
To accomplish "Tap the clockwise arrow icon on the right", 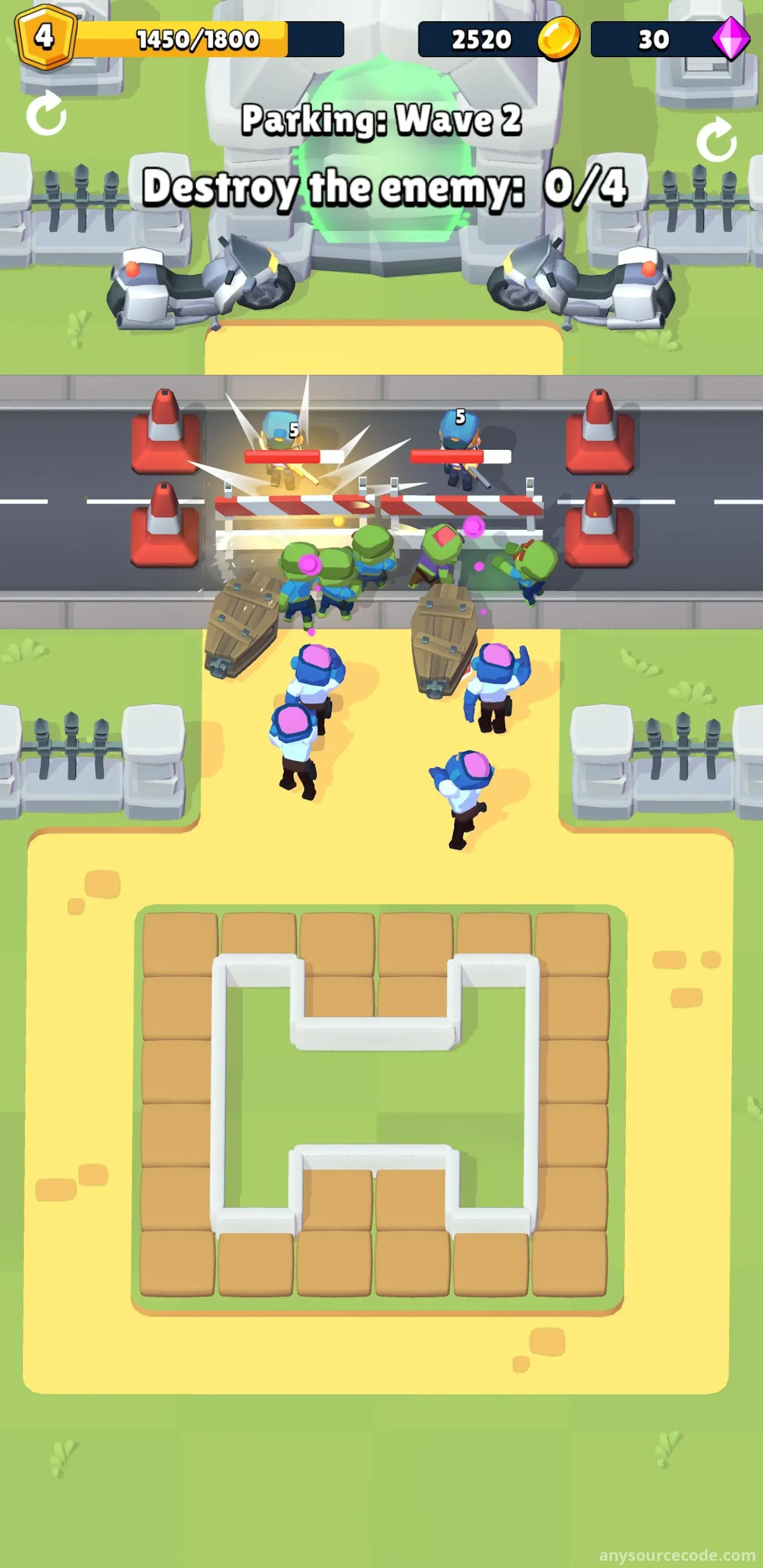I will click(716, 140).
